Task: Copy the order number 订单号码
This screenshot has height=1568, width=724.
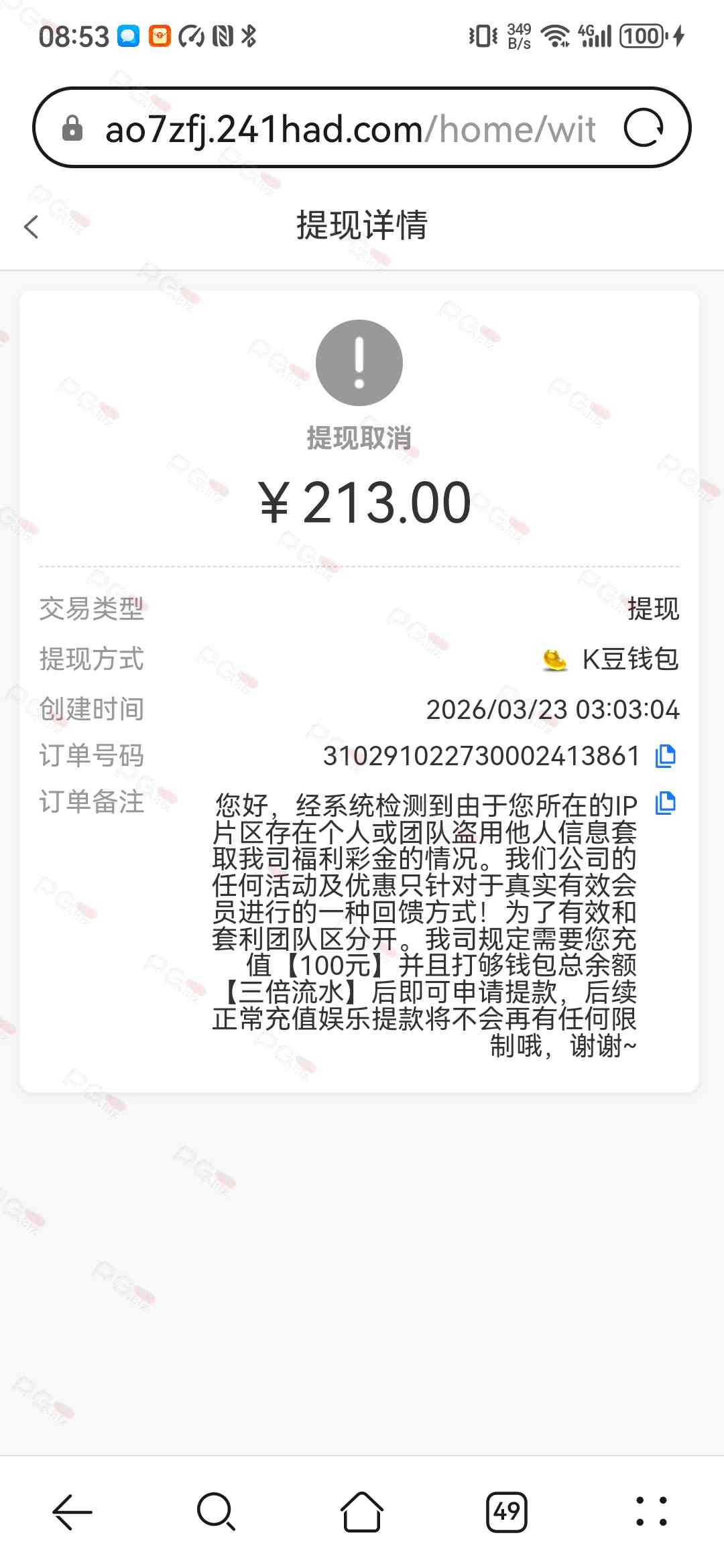Action: (x=665, y=756)
